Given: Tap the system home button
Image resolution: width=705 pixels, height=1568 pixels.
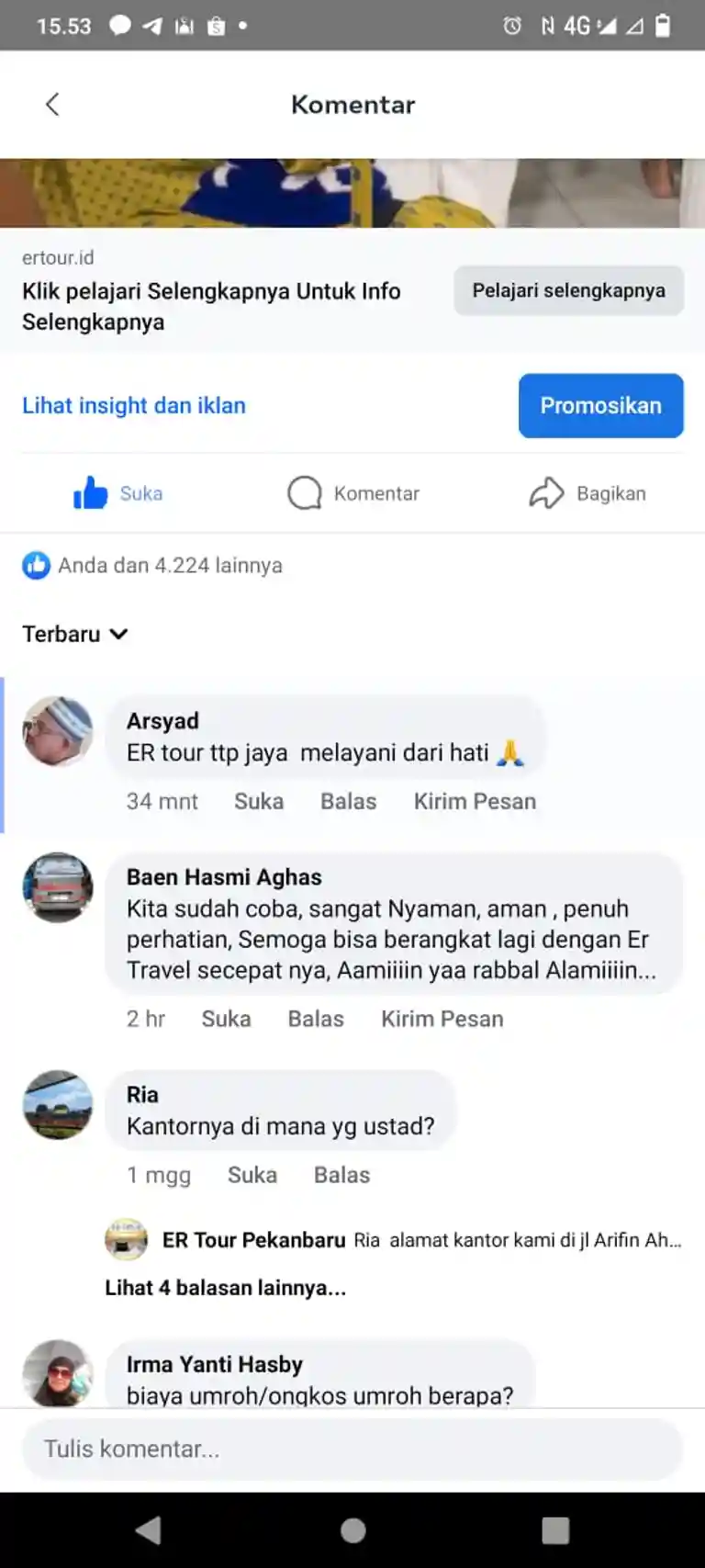Looking at the screenshot, I should pyautogui.click(x=352, y=1530).
